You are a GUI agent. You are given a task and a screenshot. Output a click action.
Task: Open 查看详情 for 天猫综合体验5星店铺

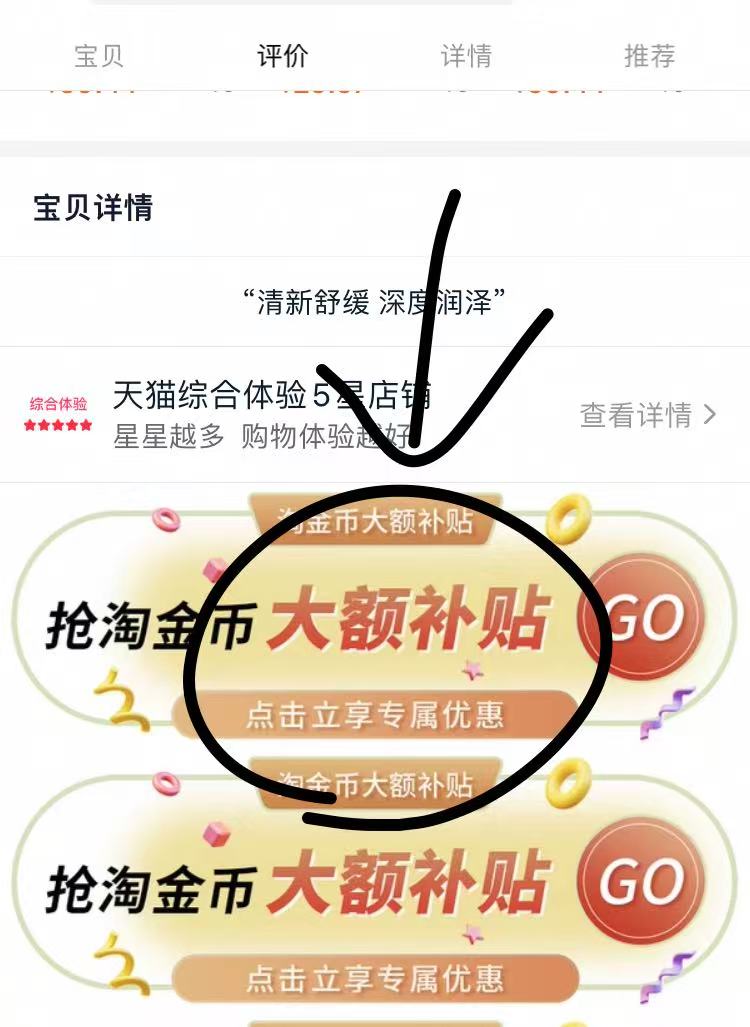648,415
